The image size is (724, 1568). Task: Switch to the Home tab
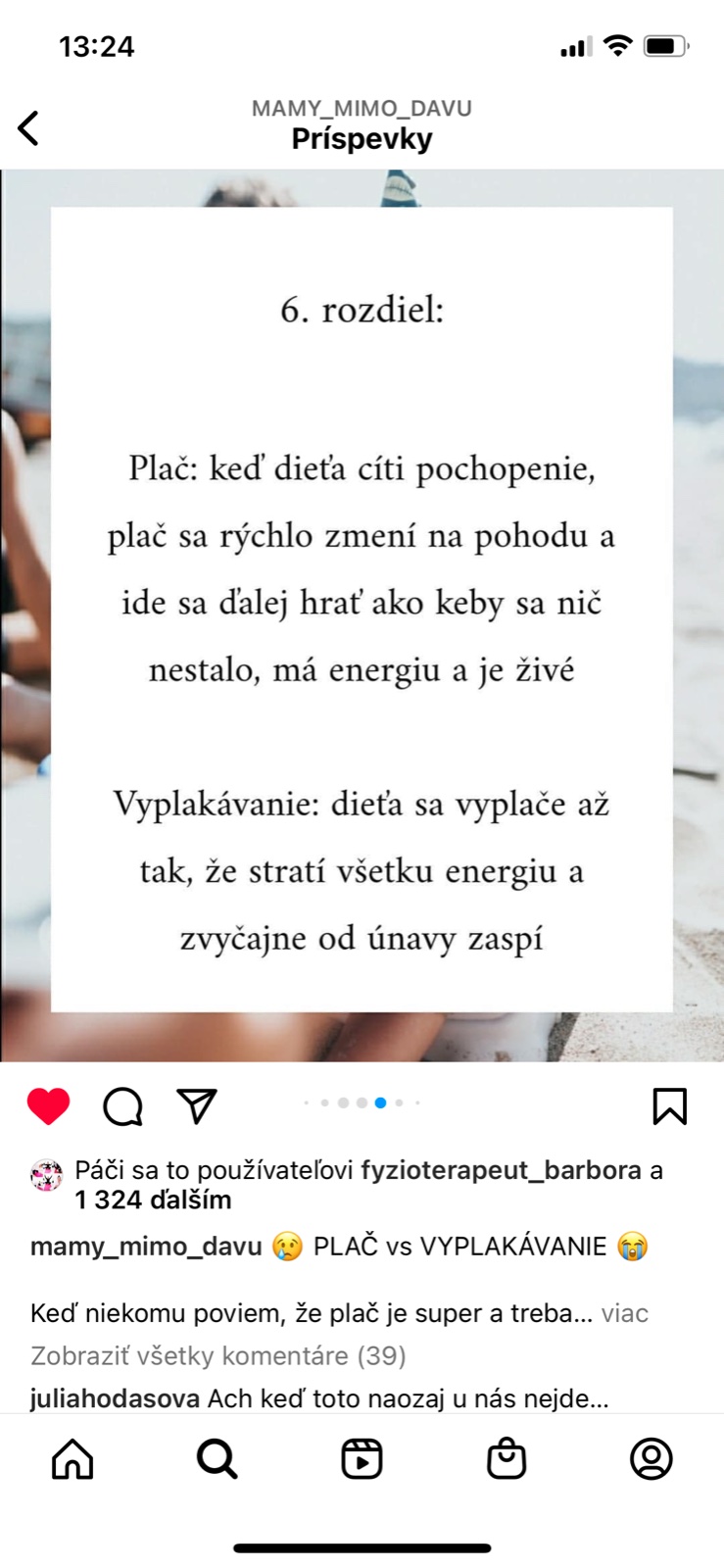pos(72,1458)
